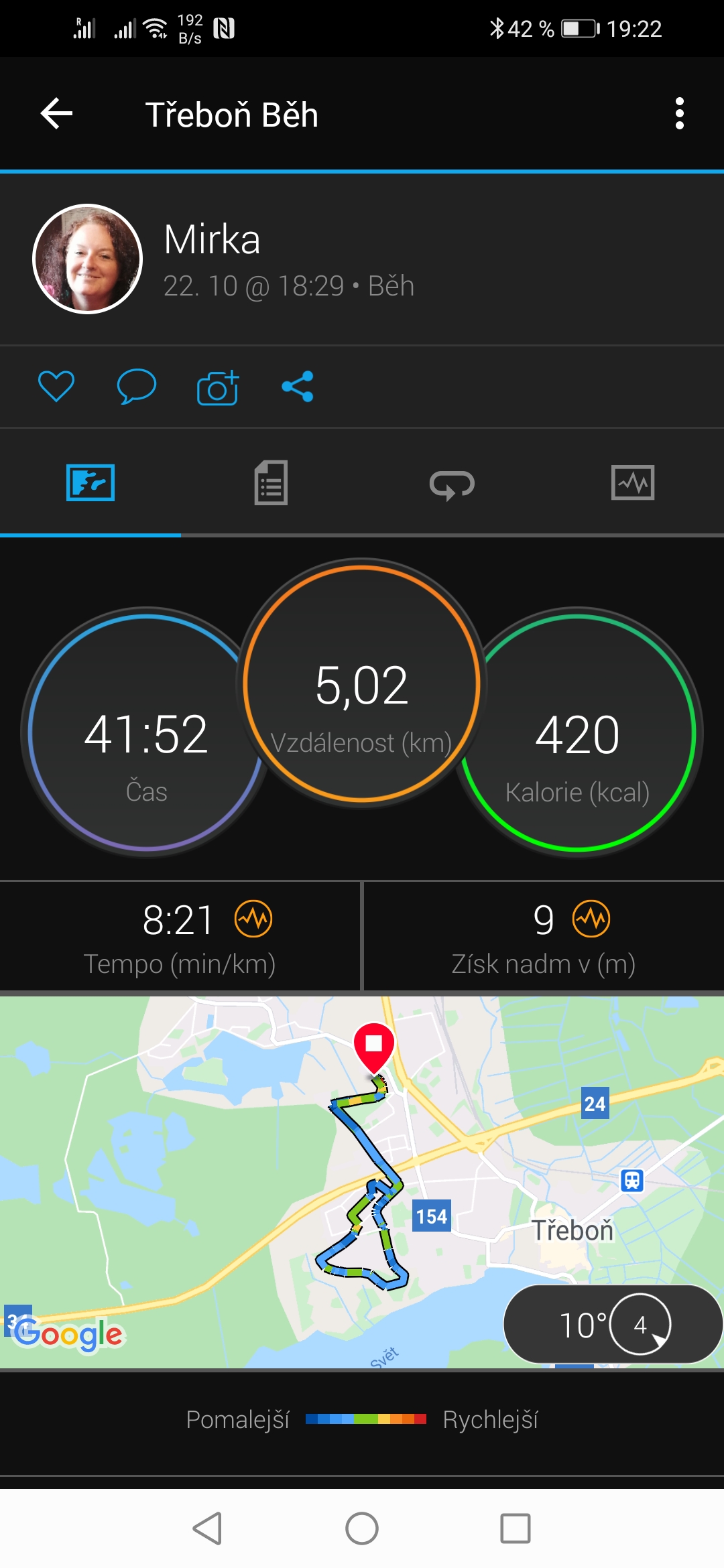
Task: Switch to the laps tab
Action: (x=452, y=483)
